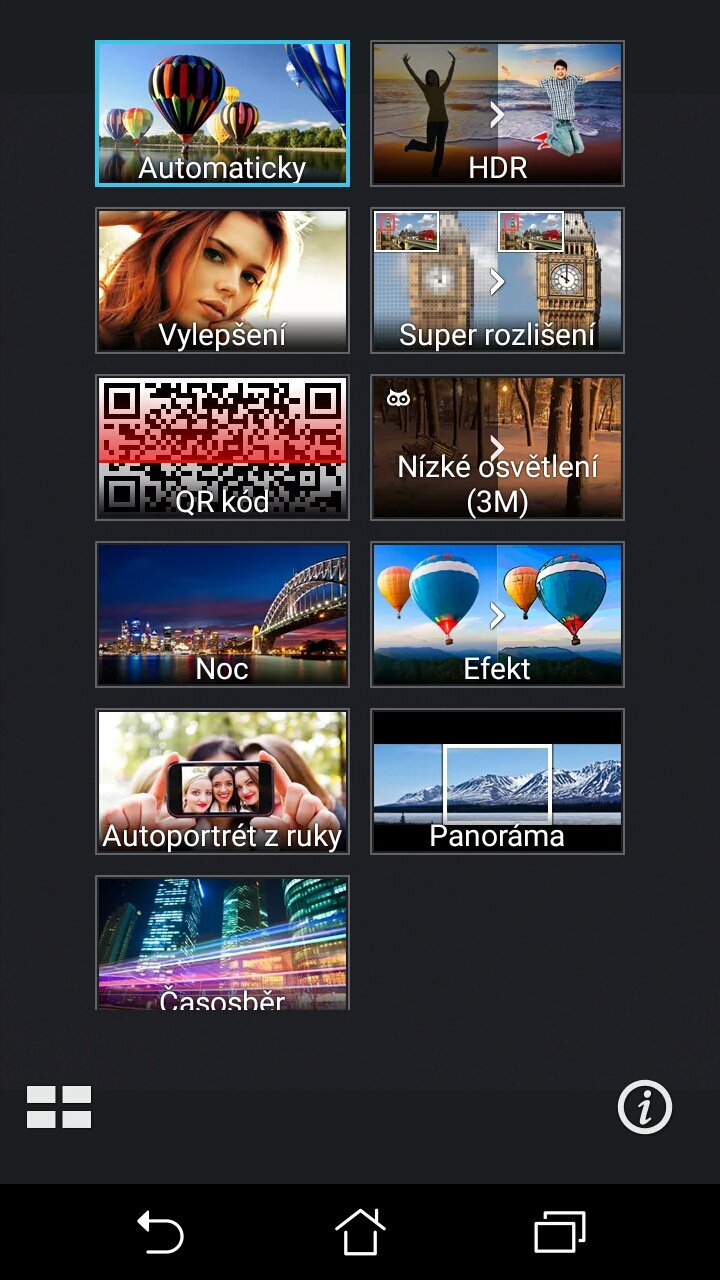Switch to Vylepšení beautification mode

click(x=222, y=281)
